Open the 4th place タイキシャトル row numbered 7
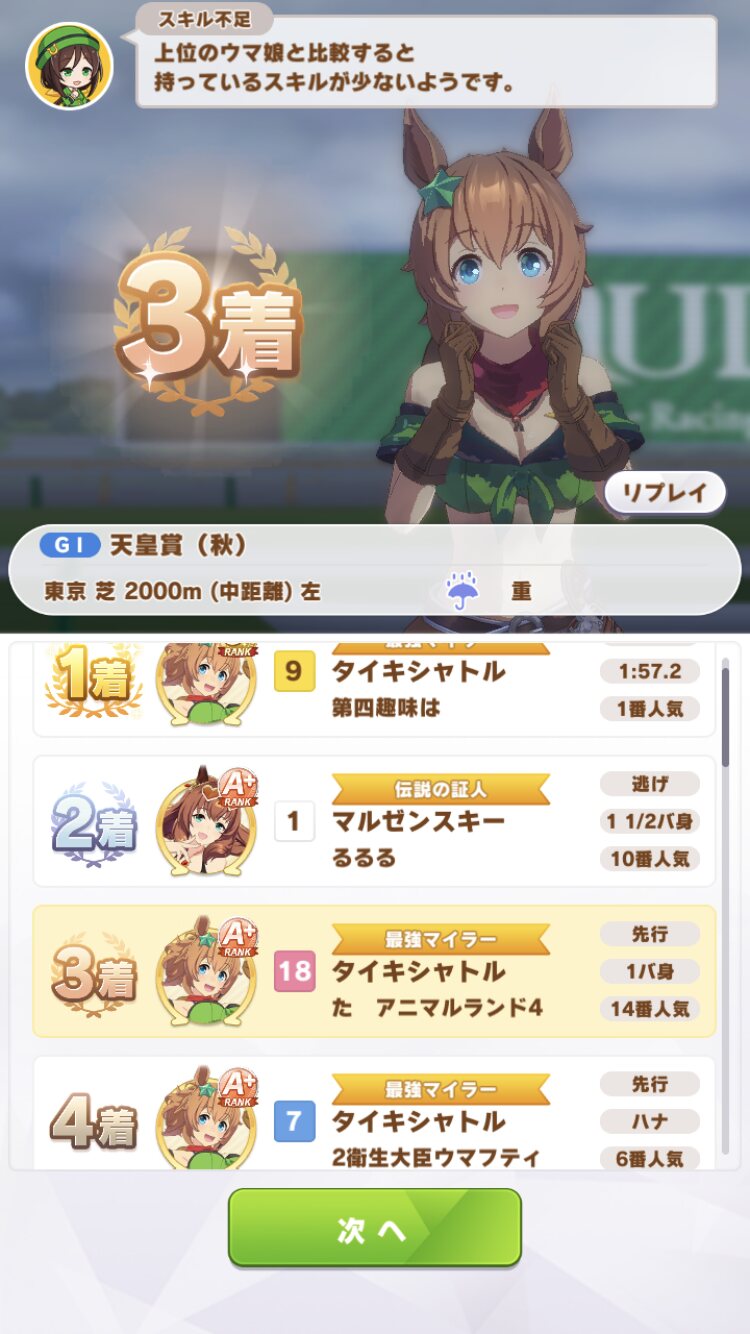 click(x=375, y=1112)
